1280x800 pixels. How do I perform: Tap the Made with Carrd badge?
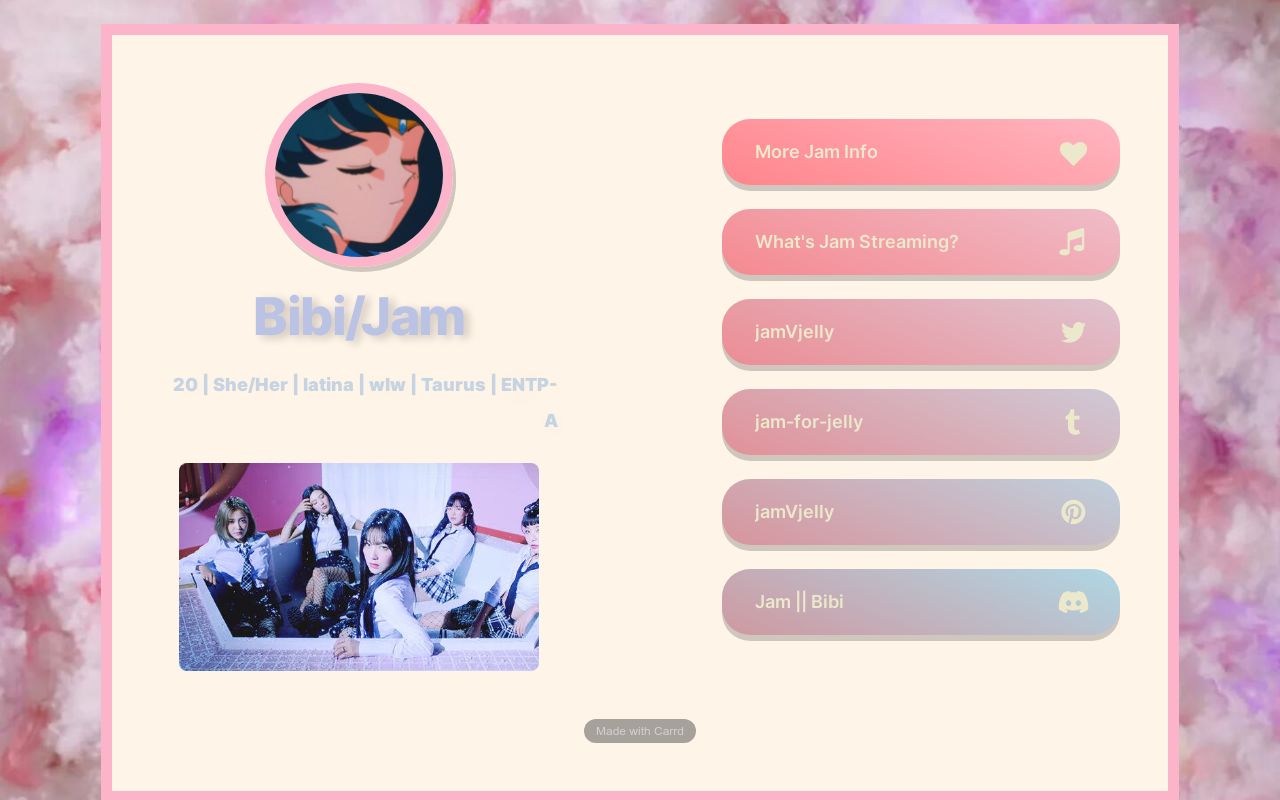(640, 731)
